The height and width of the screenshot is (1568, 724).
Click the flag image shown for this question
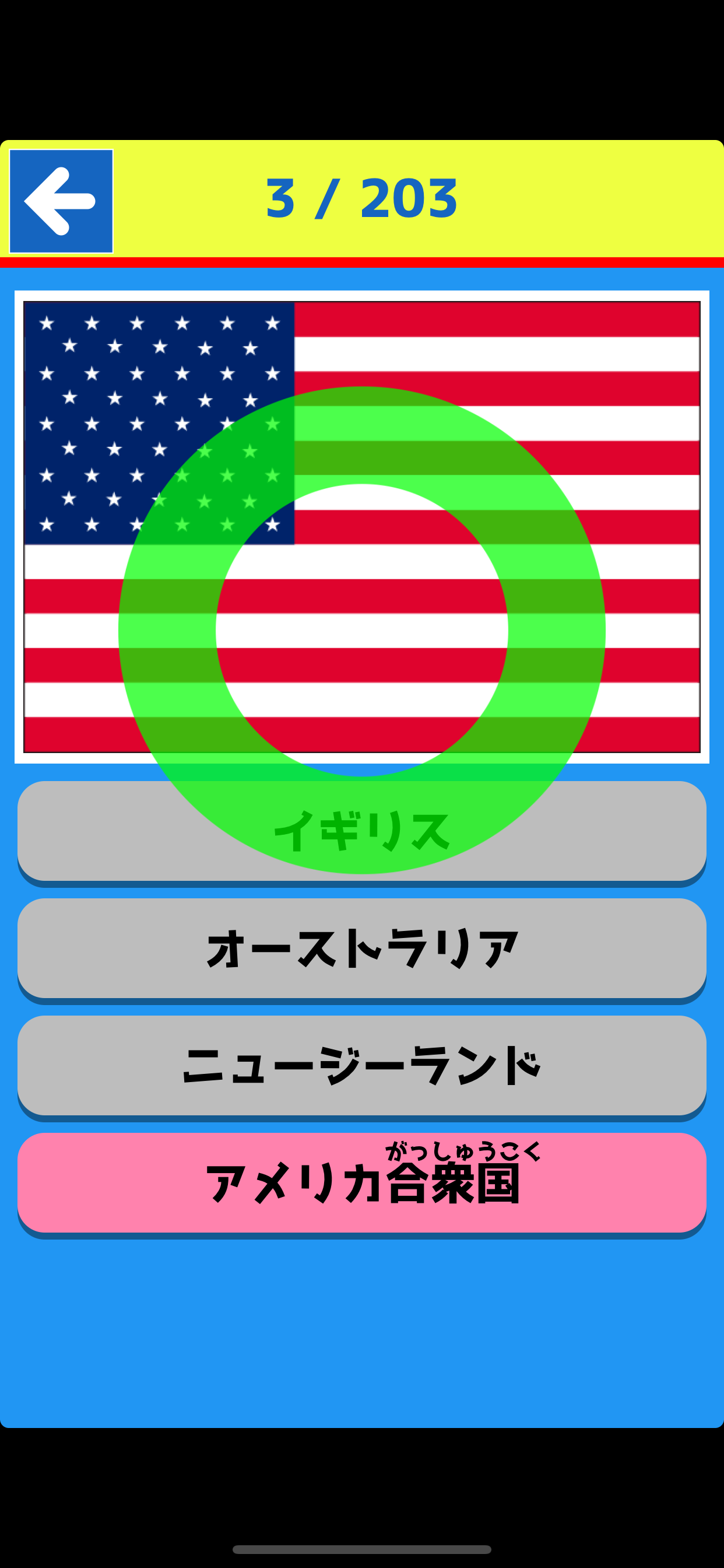362,530
